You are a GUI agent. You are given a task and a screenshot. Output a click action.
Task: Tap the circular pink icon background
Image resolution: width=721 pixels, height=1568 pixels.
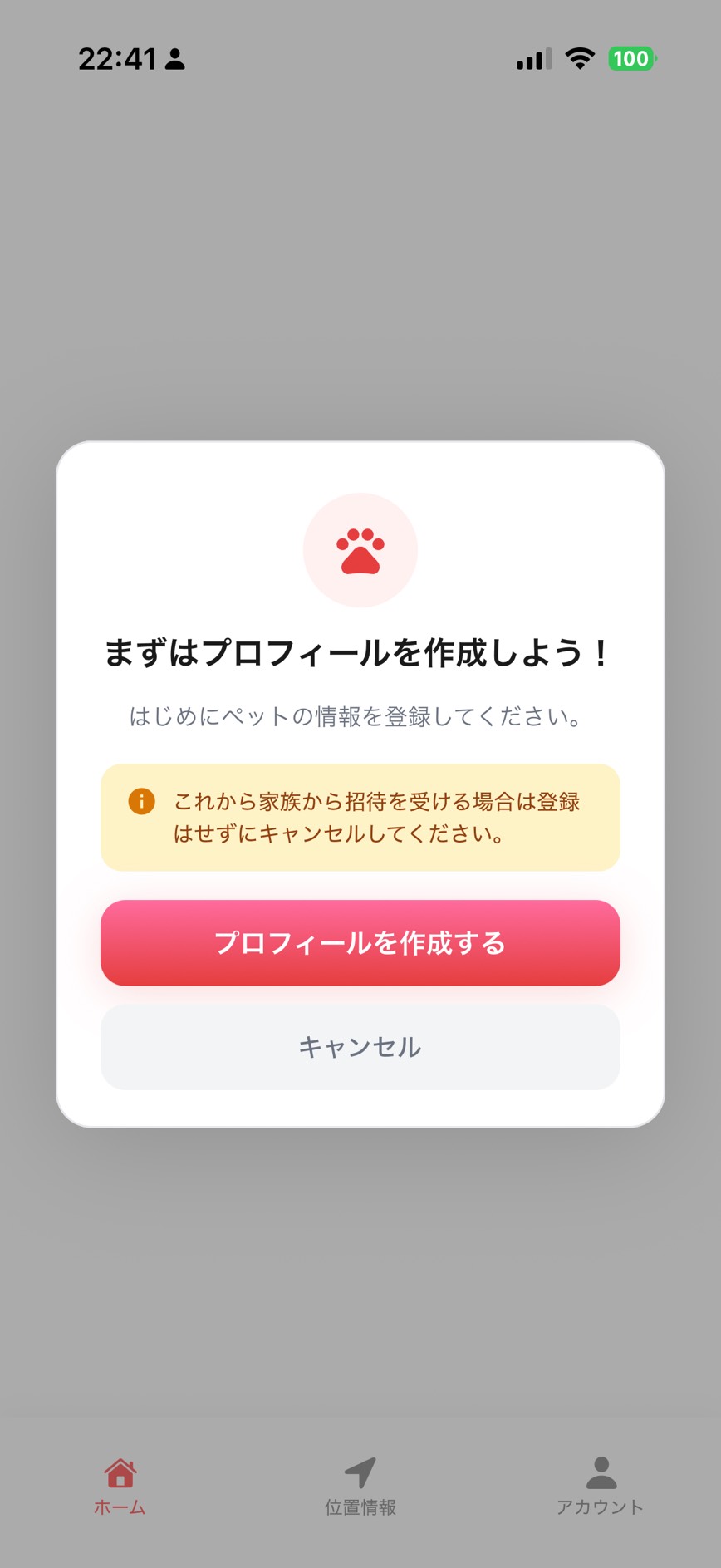point(360,548)
